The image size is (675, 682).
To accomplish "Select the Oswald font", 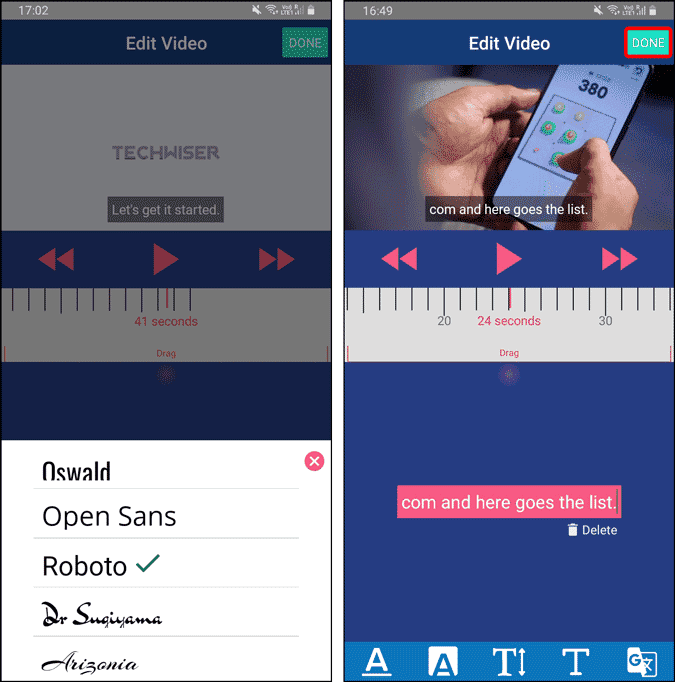I will (77, 471).
